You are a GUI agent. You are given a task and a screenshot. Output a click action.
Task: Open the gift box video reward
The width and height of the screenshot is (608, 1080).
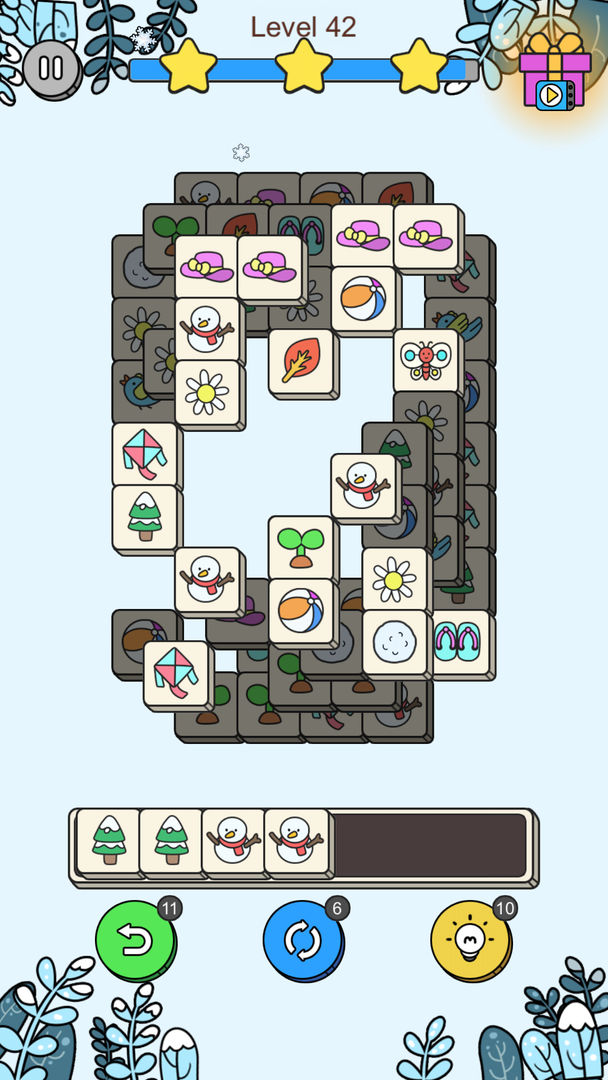(x=554, y=72)
